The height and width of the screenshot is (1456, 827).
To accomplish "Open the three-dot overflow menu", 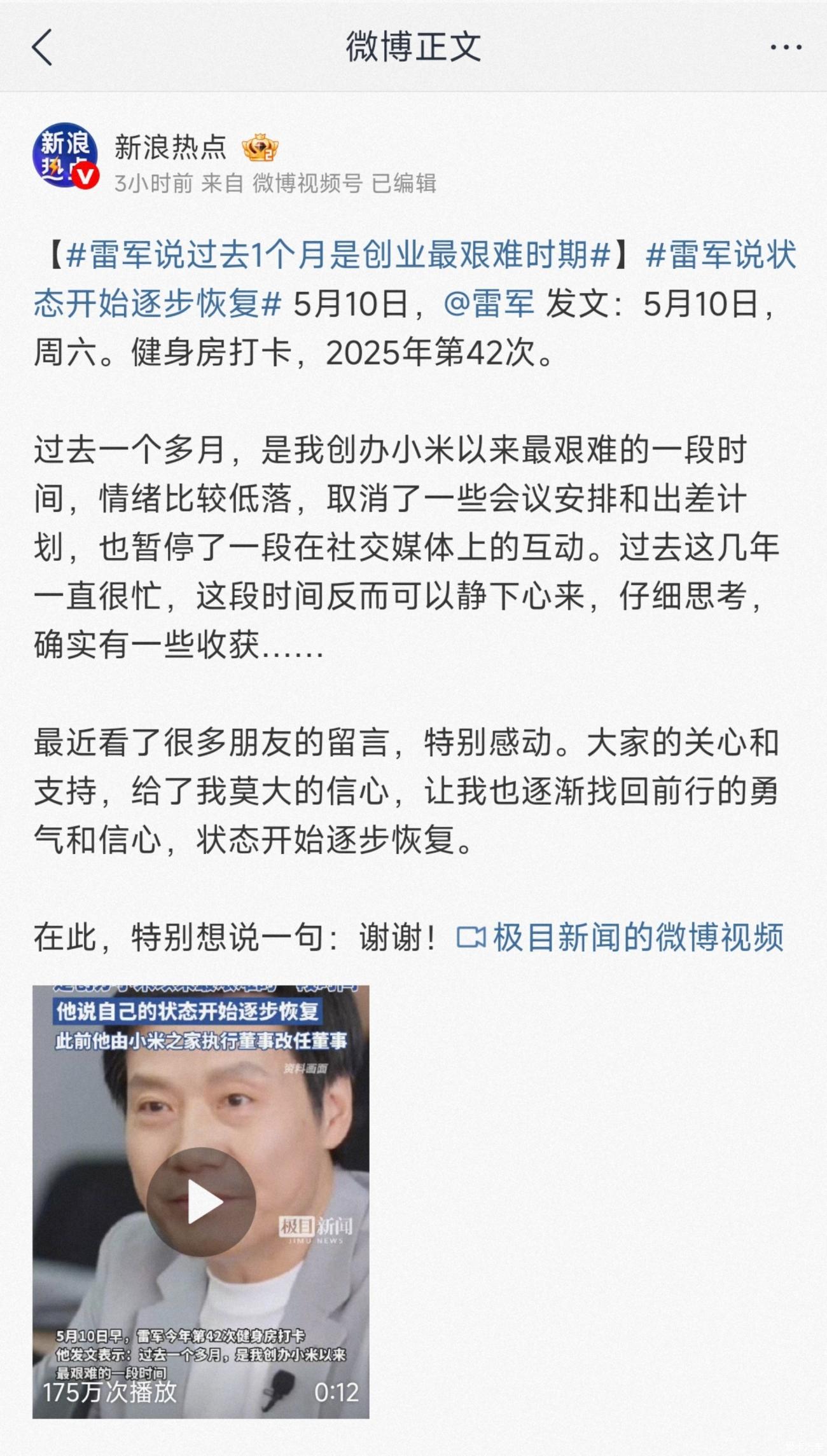I will click(786, 47).
